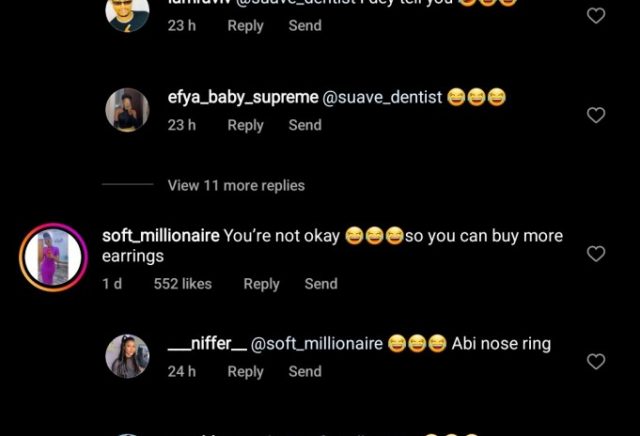Expand View 11 more replies
The height and width of the screenshot is (436, 640).
[236, 185]
